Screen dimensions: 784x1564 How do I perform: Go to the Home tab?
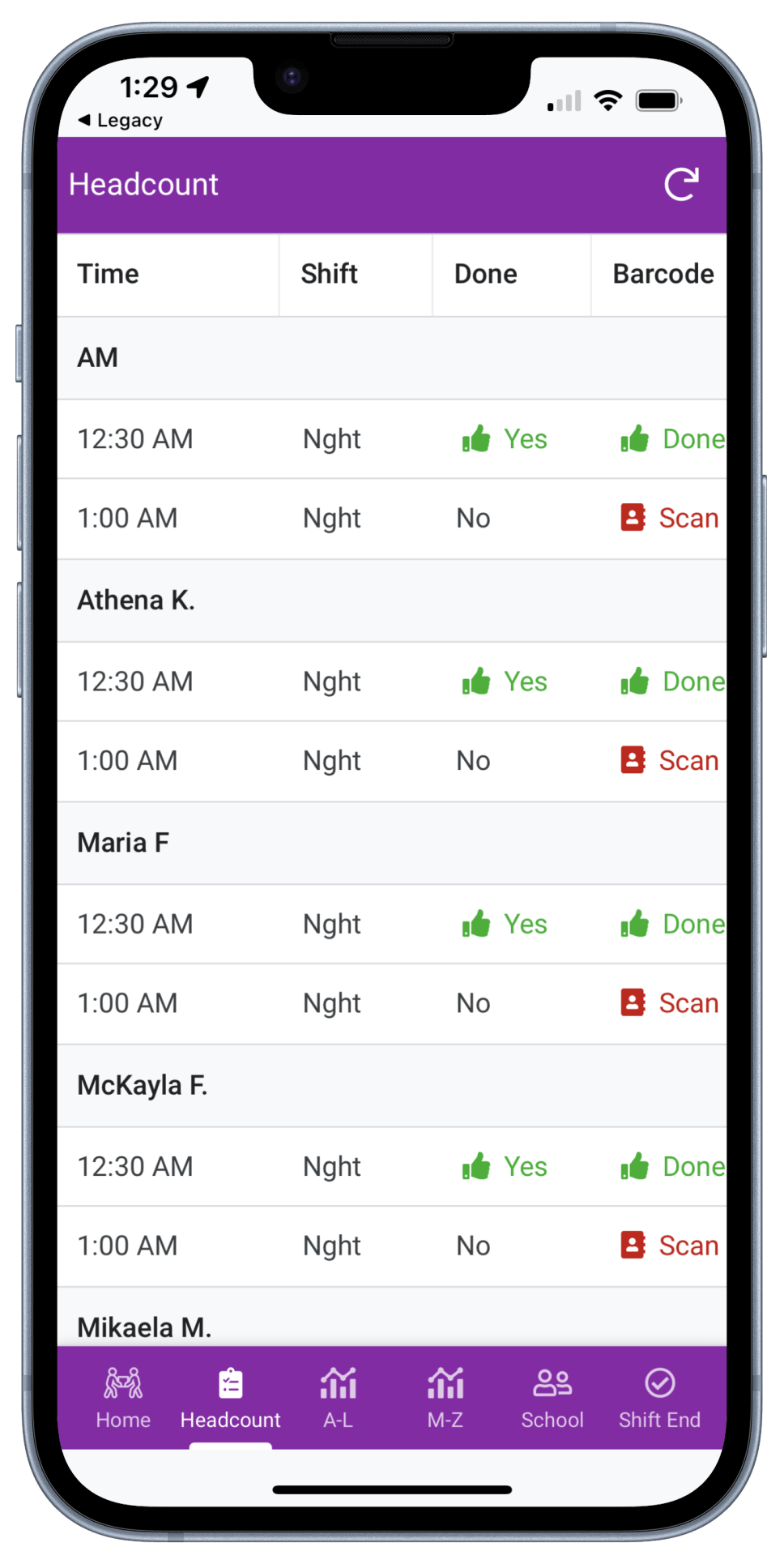coord(123,1397)
